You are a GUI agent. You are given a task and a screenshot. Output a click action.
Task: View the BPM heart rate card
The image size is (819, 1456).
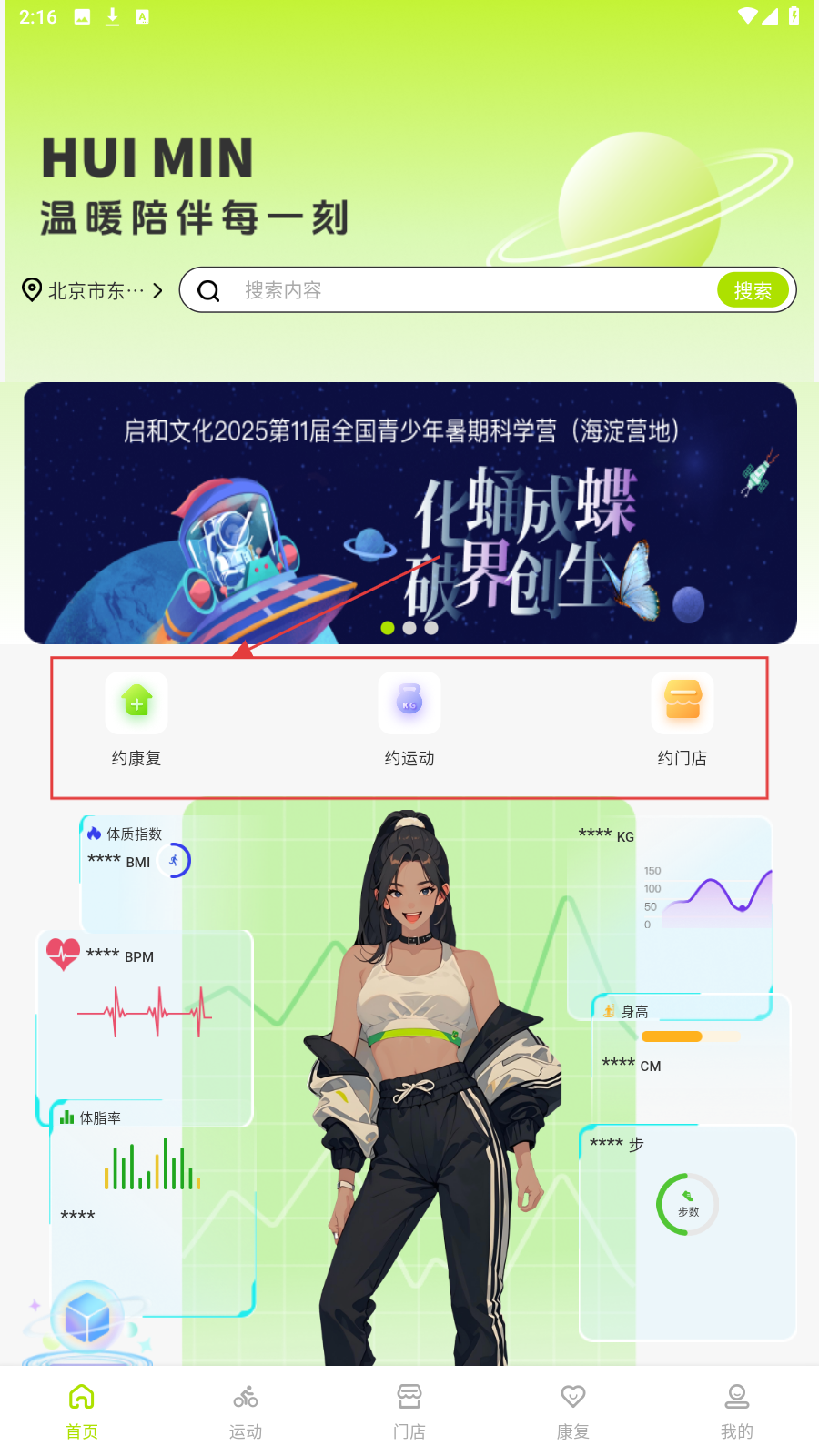(x=144, y=1010)
